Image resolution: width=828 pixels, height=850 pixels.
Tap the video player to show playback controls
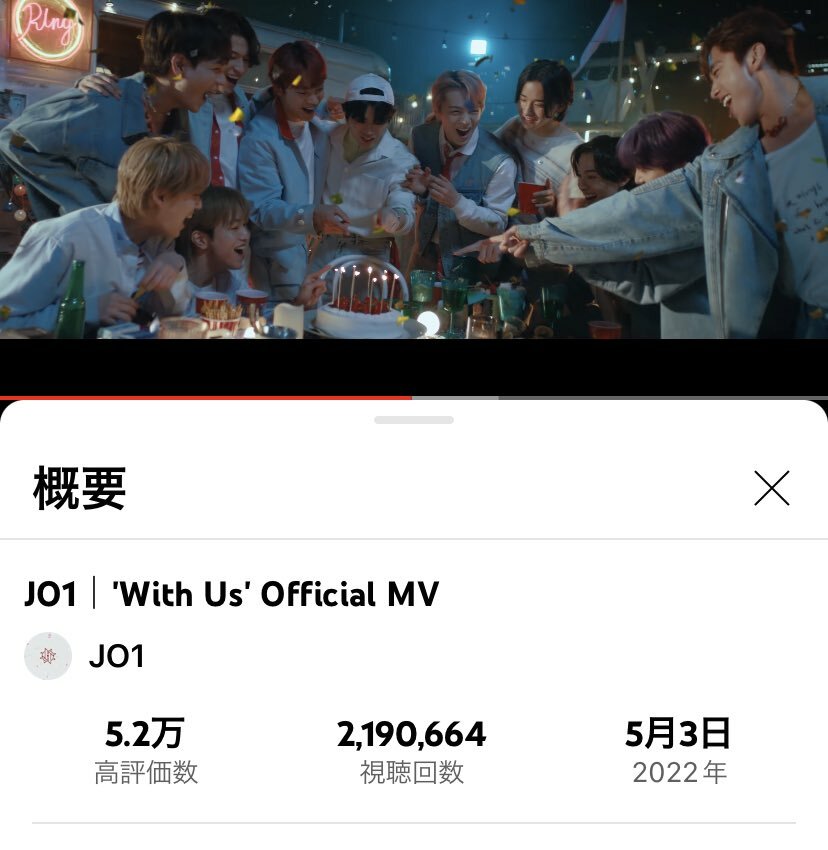[x=414, y=170]
